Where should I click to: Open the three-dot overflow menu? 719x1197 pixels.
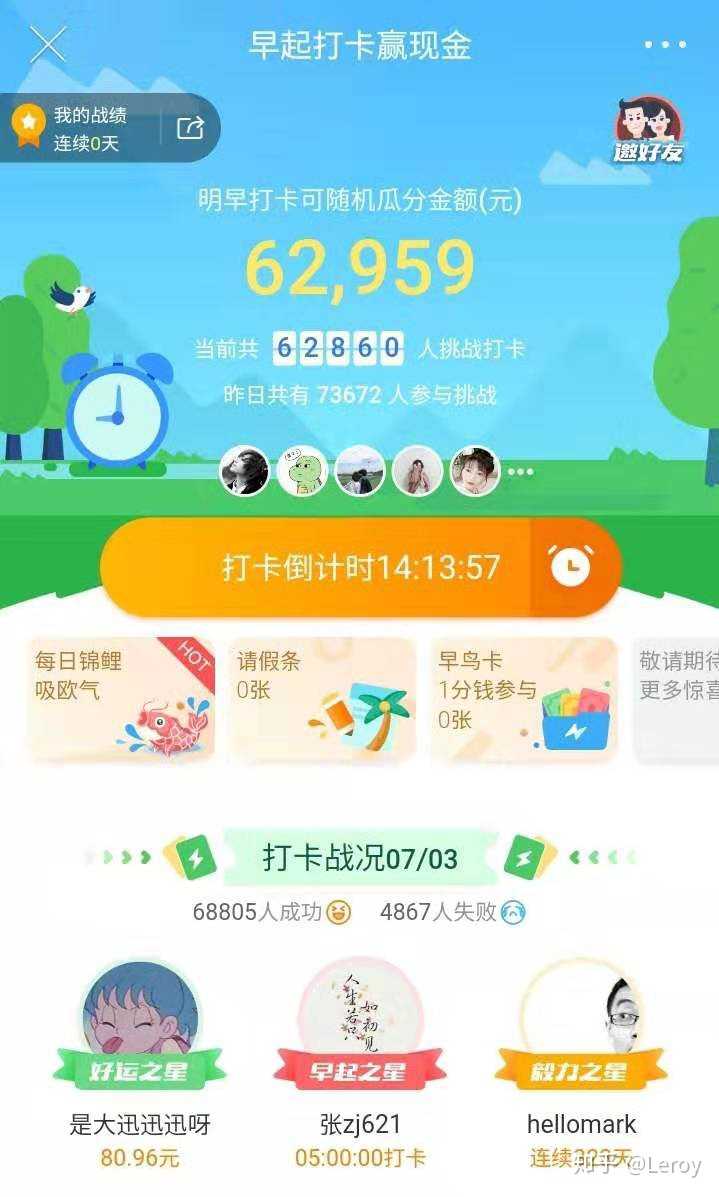coord(664,45)
